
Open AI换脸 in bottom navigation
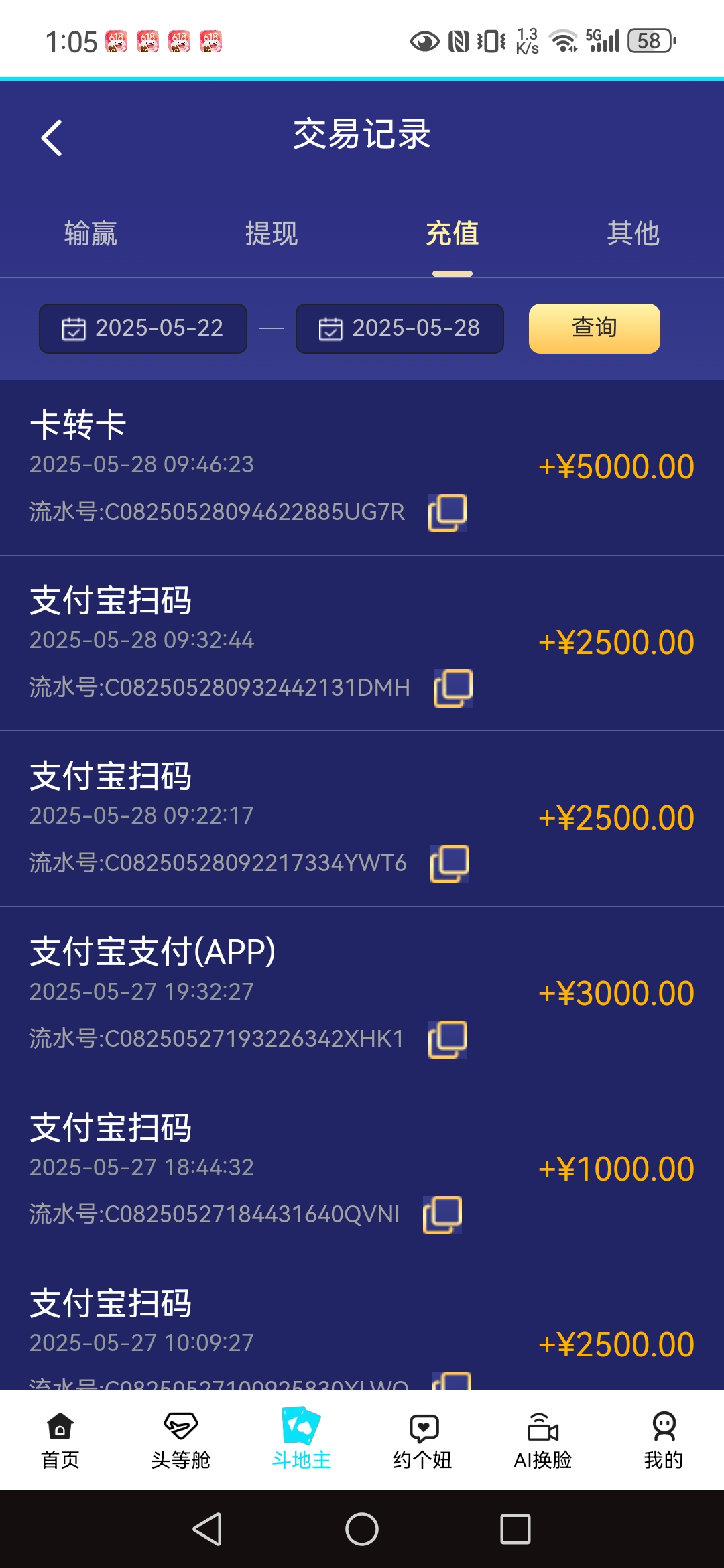(x=543, y=1440)
